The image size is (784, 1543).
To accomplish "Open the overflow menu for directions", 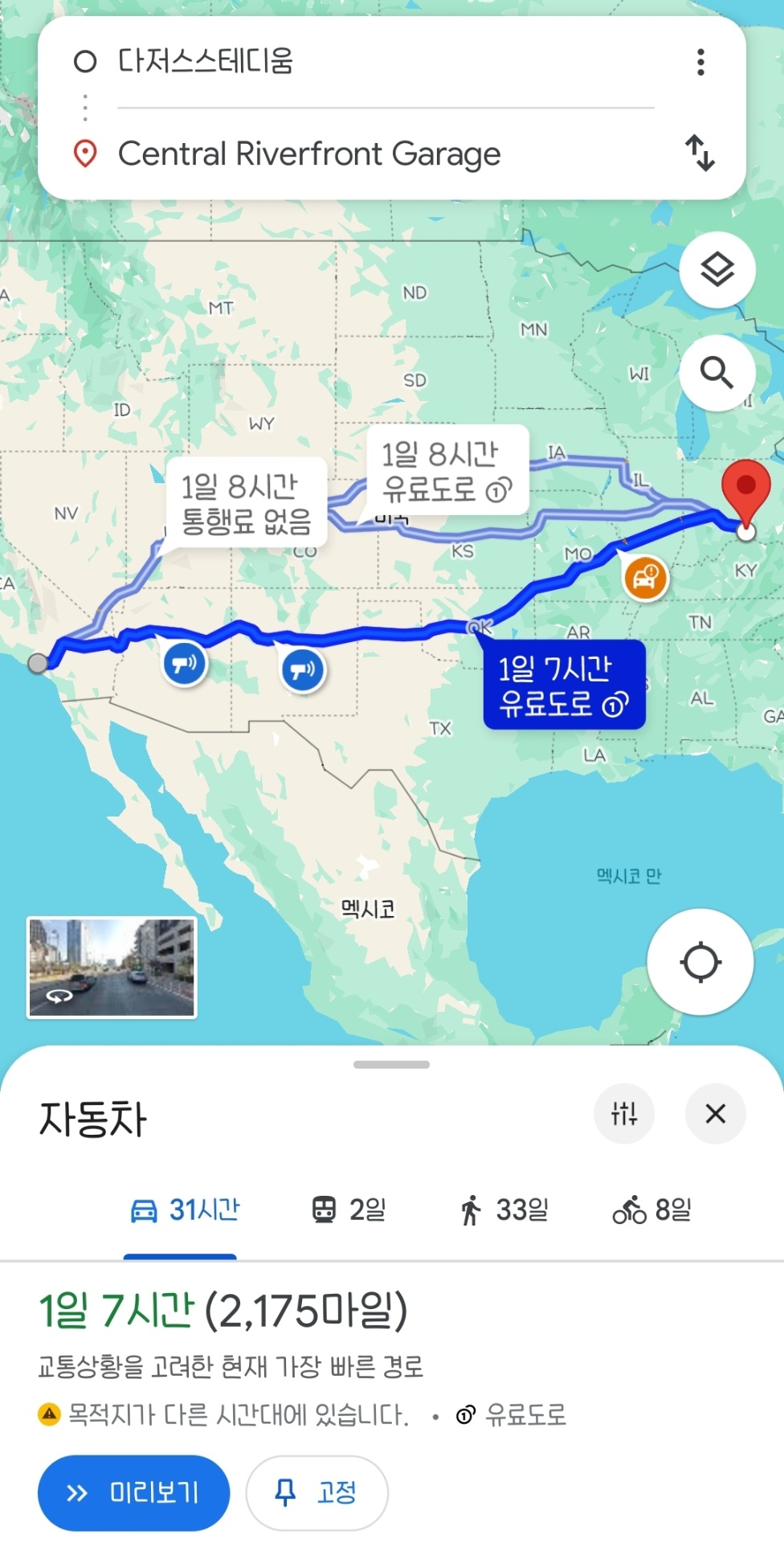I will click(x=700, y=62).
